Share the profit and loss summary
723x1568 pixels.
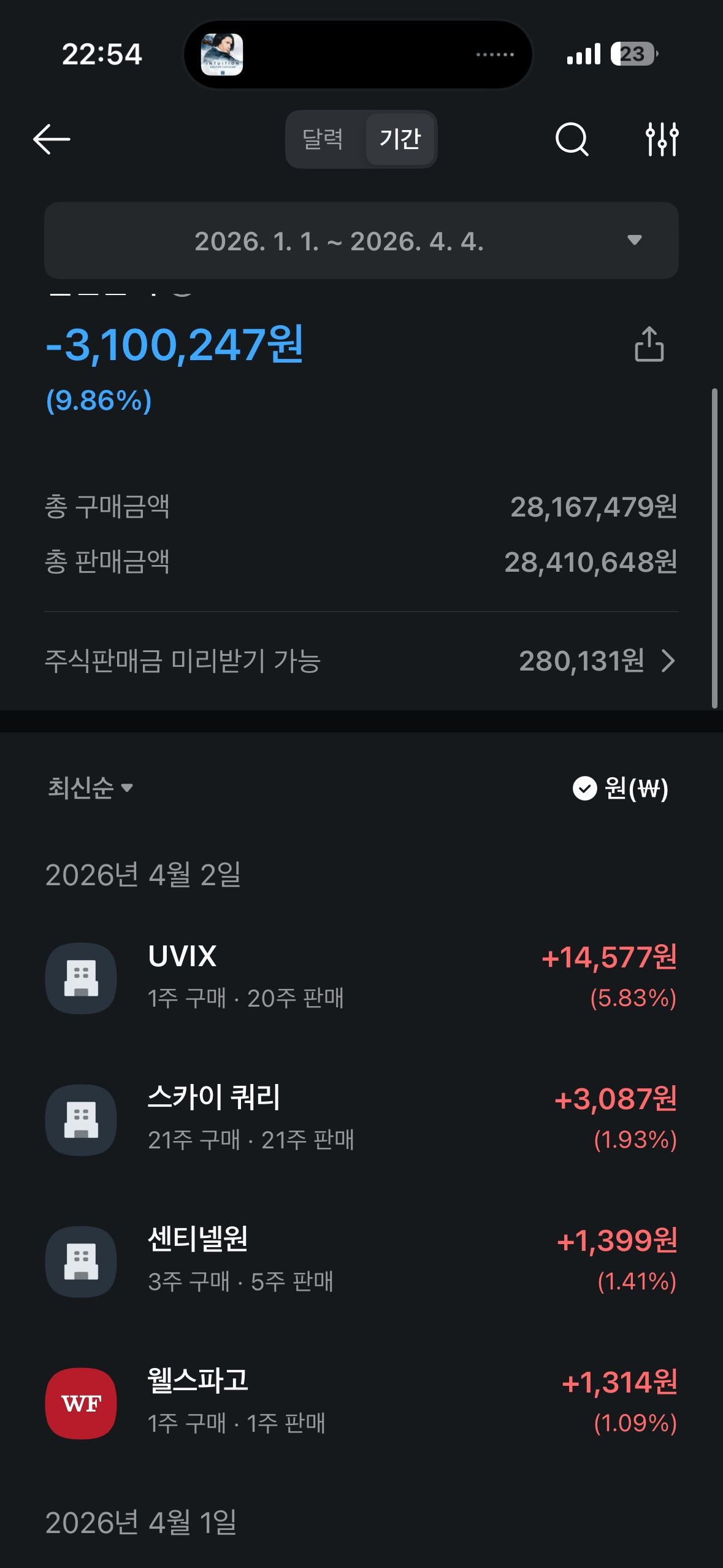[x=649, y=344]
